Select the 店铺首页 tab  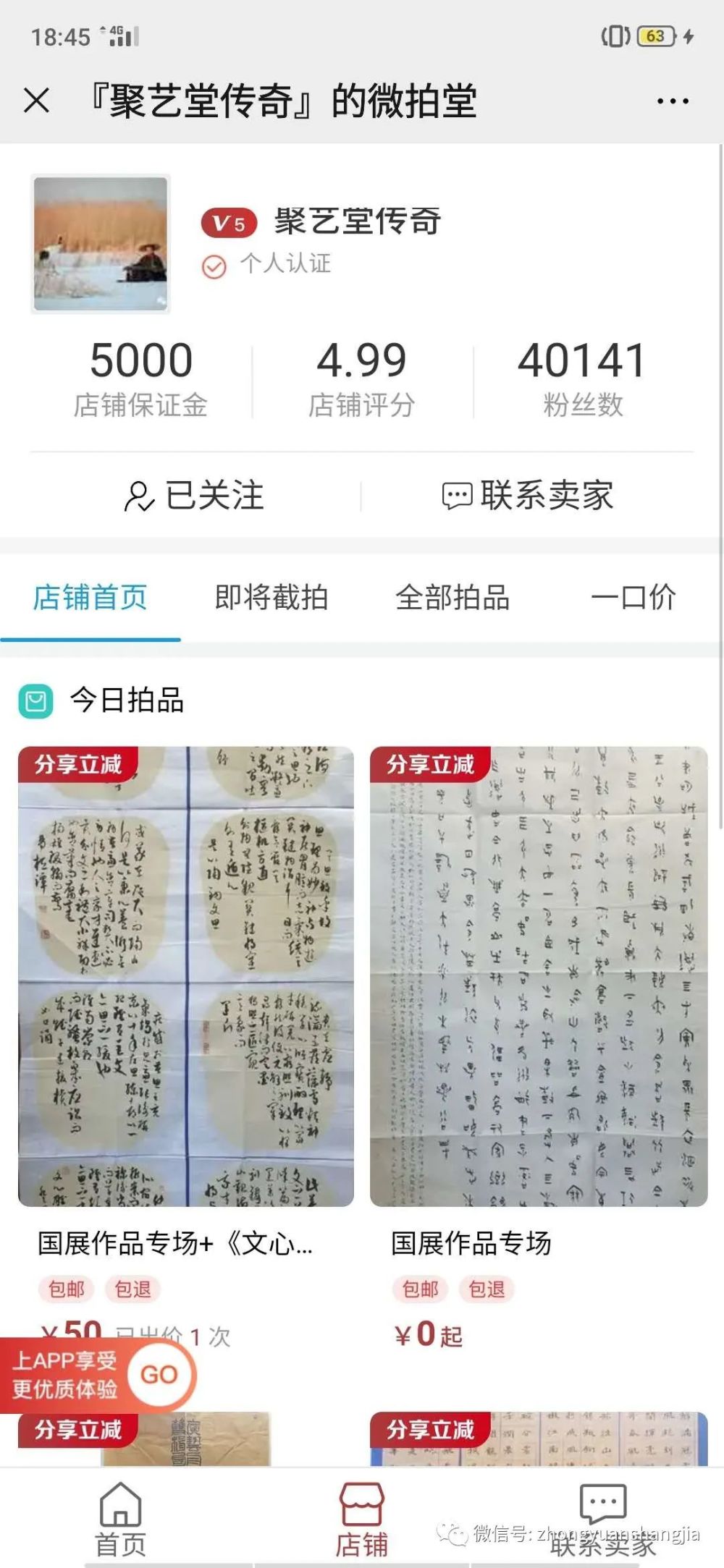pos(90,596)
